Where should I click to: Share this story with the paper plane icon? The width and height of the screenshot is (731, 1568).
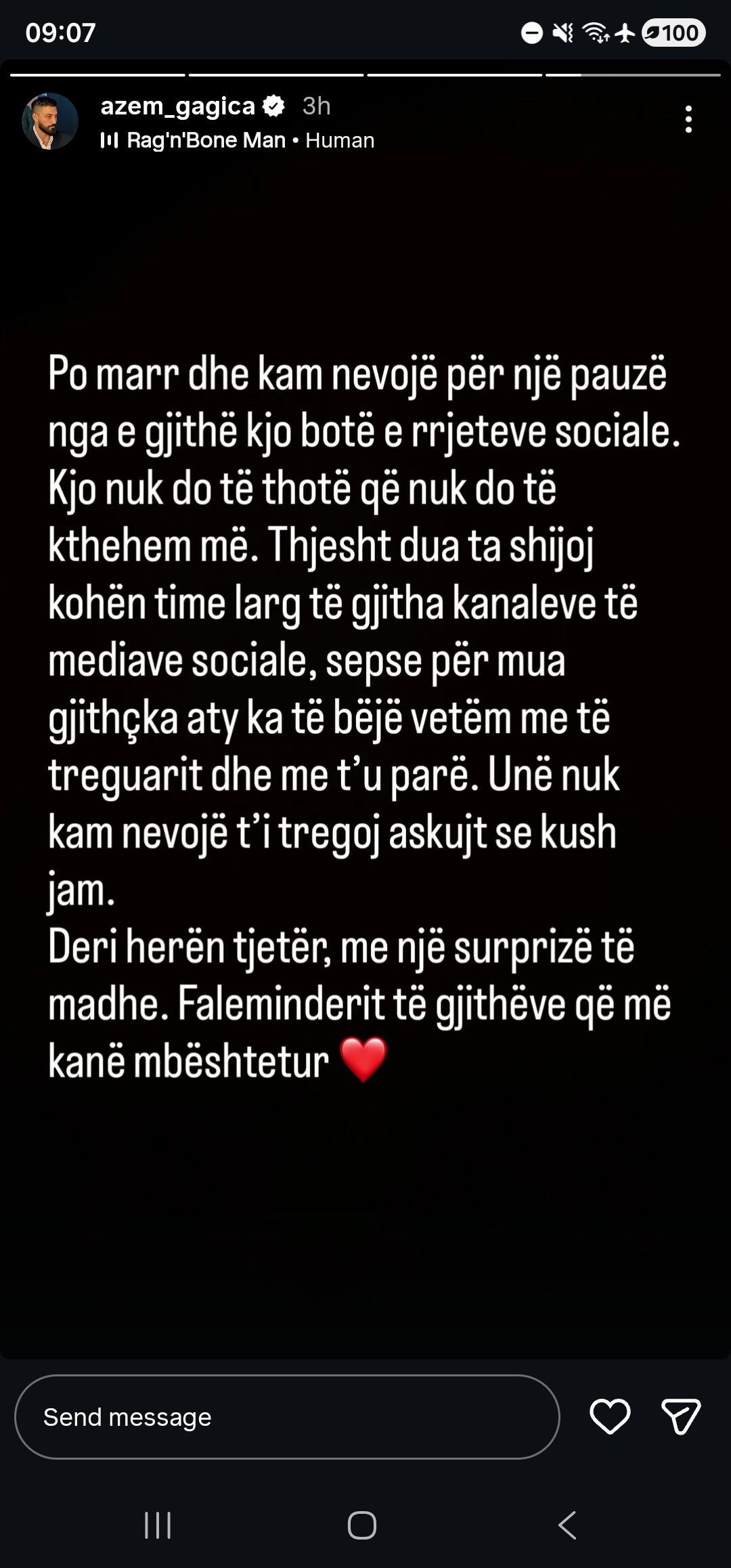coord(680,1416)
